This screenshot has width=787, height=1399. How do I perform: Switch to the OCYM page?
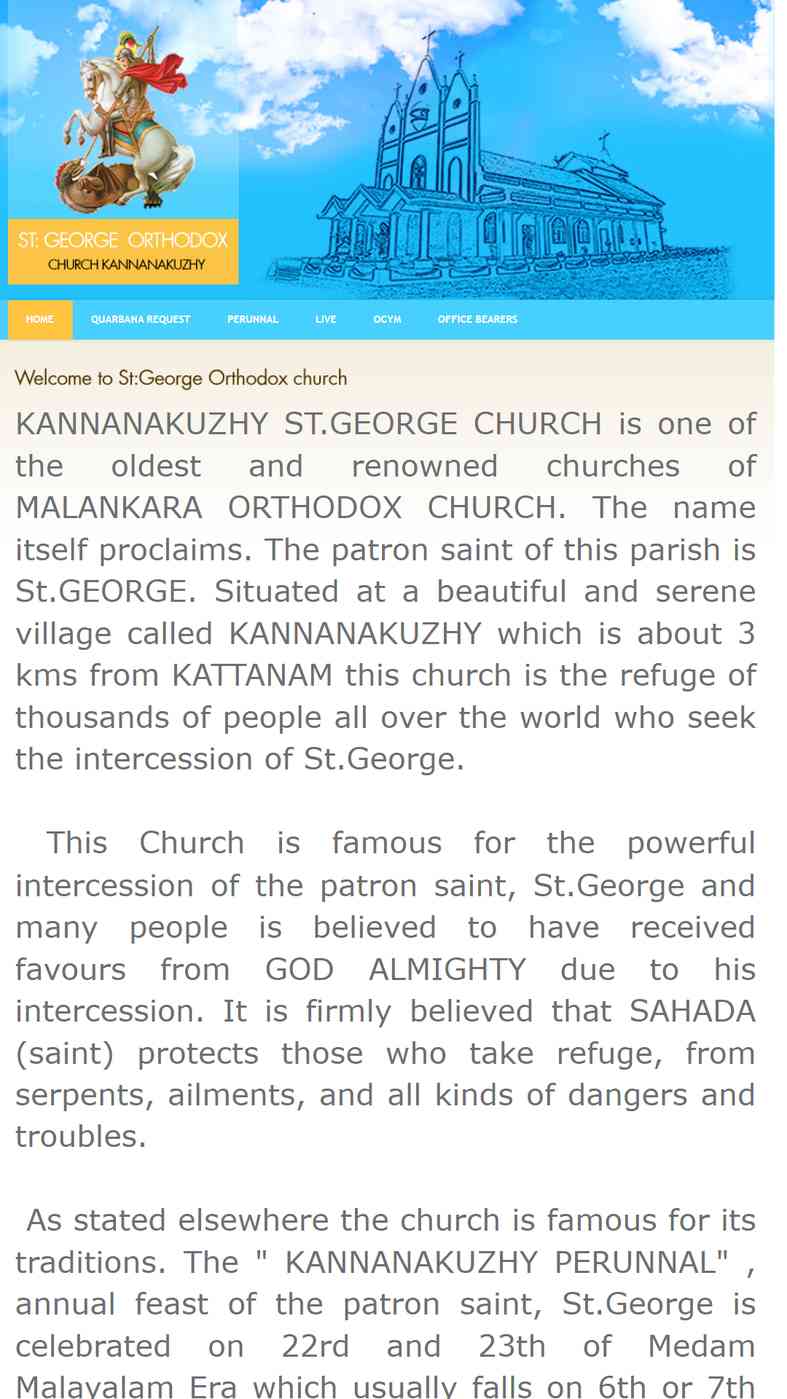click(x=387, y=320)
